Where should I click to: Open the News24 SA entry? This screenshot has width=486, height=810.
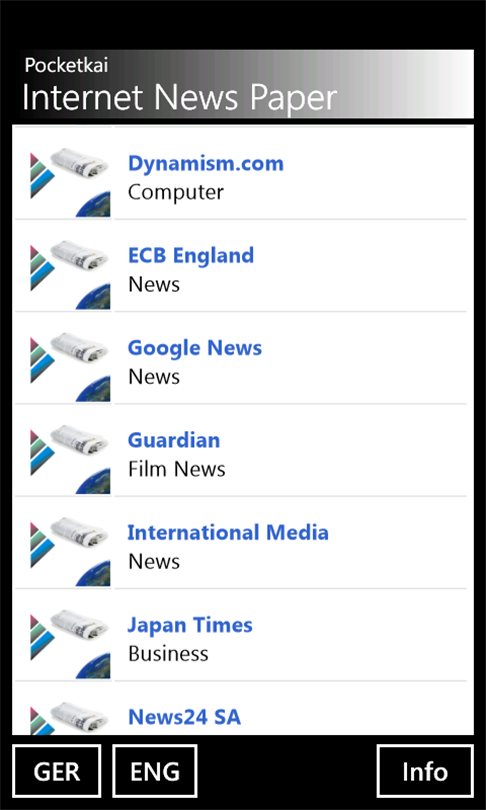pyautogui.click(x=241, y=709)
